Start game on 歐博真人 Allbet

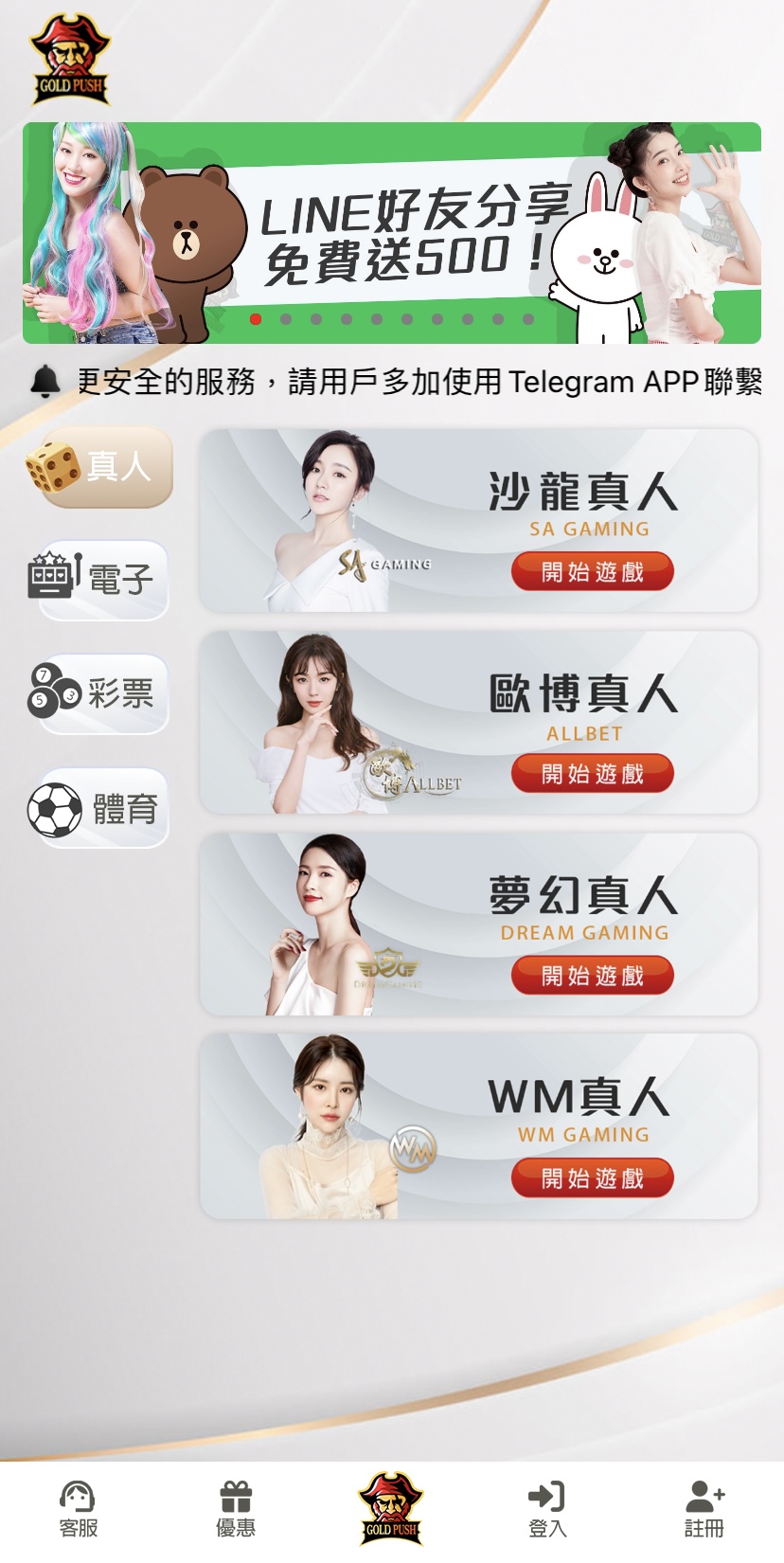coord(592,773)
